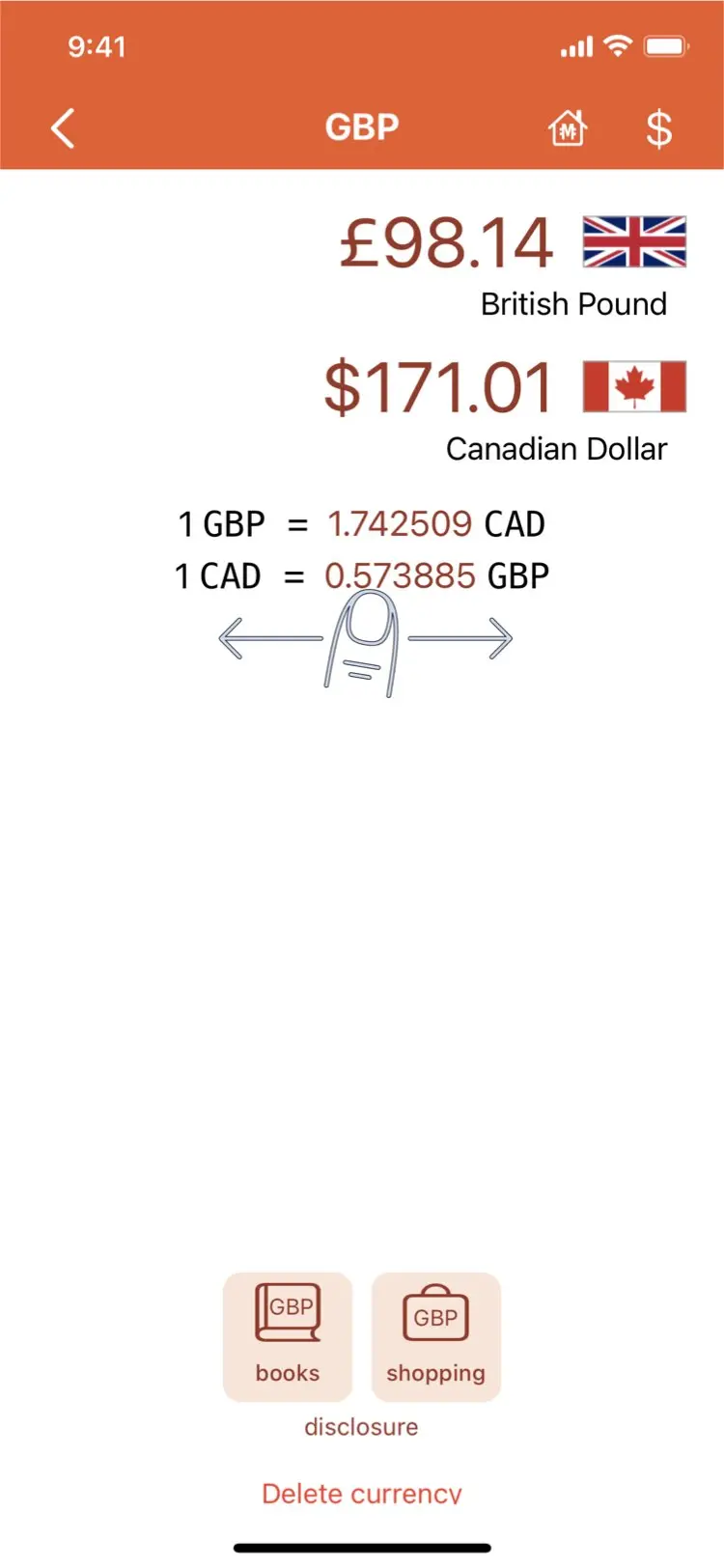The height and width of the screenshot is (1568, 724).
Task: Tap the £98.14 amount
Action: point(445,243)
